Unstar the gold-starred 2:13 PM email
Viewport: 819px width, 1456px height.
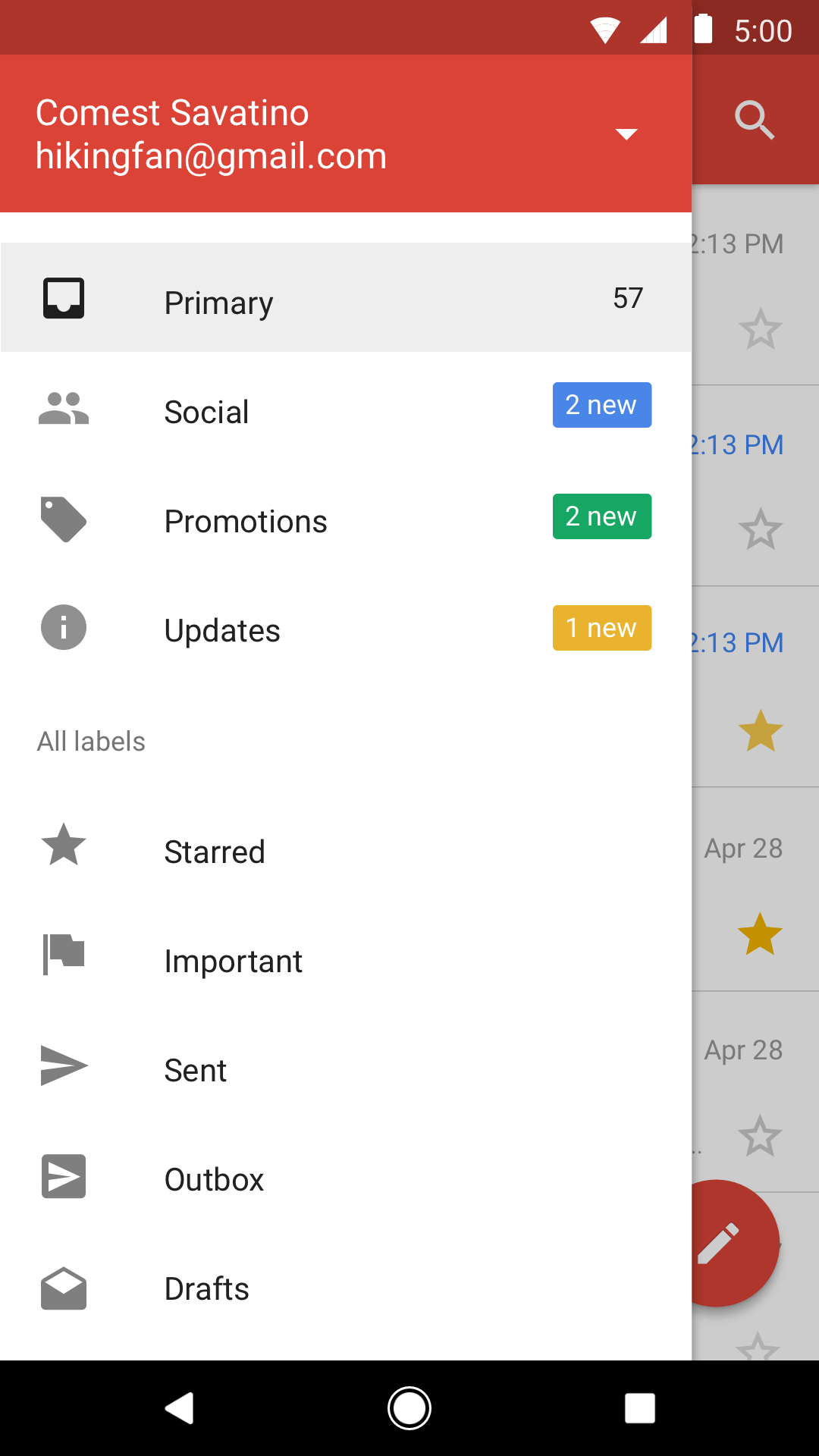761,730
